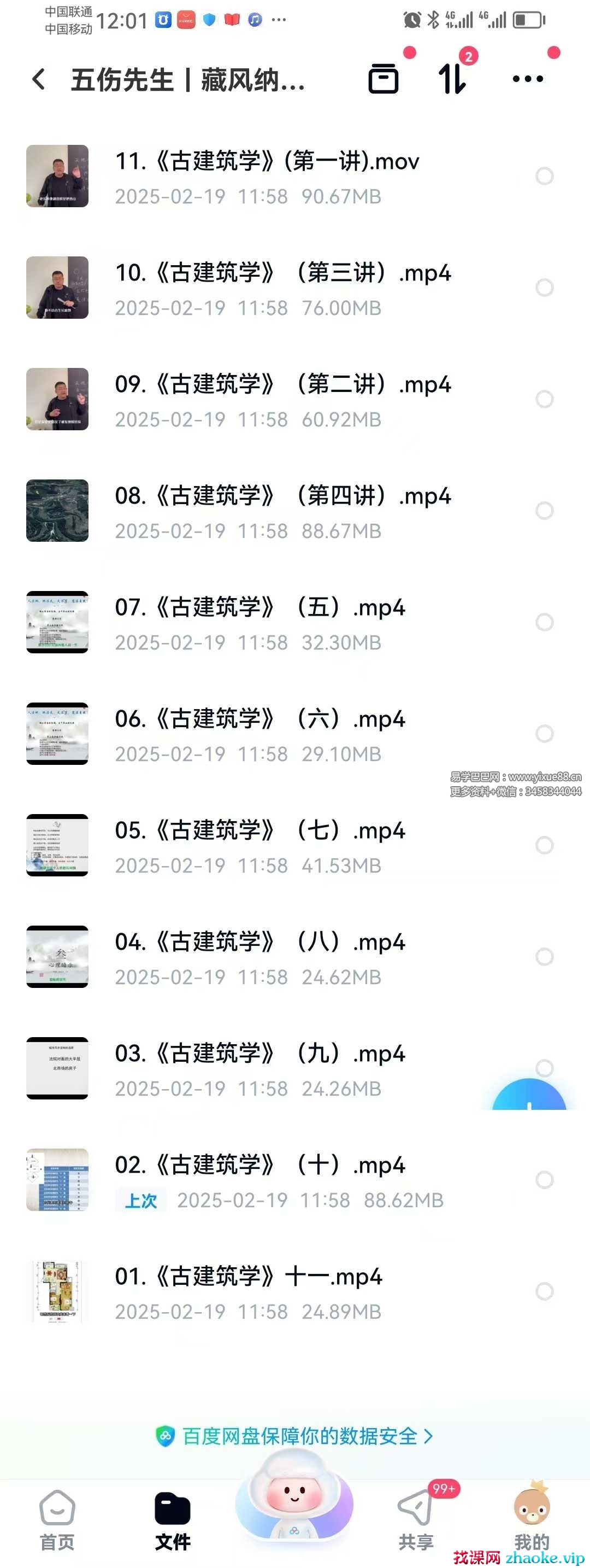Open video 06.《古建筑学》（六）.mp4
590x1568 pixels.
[x=259, y=719]
